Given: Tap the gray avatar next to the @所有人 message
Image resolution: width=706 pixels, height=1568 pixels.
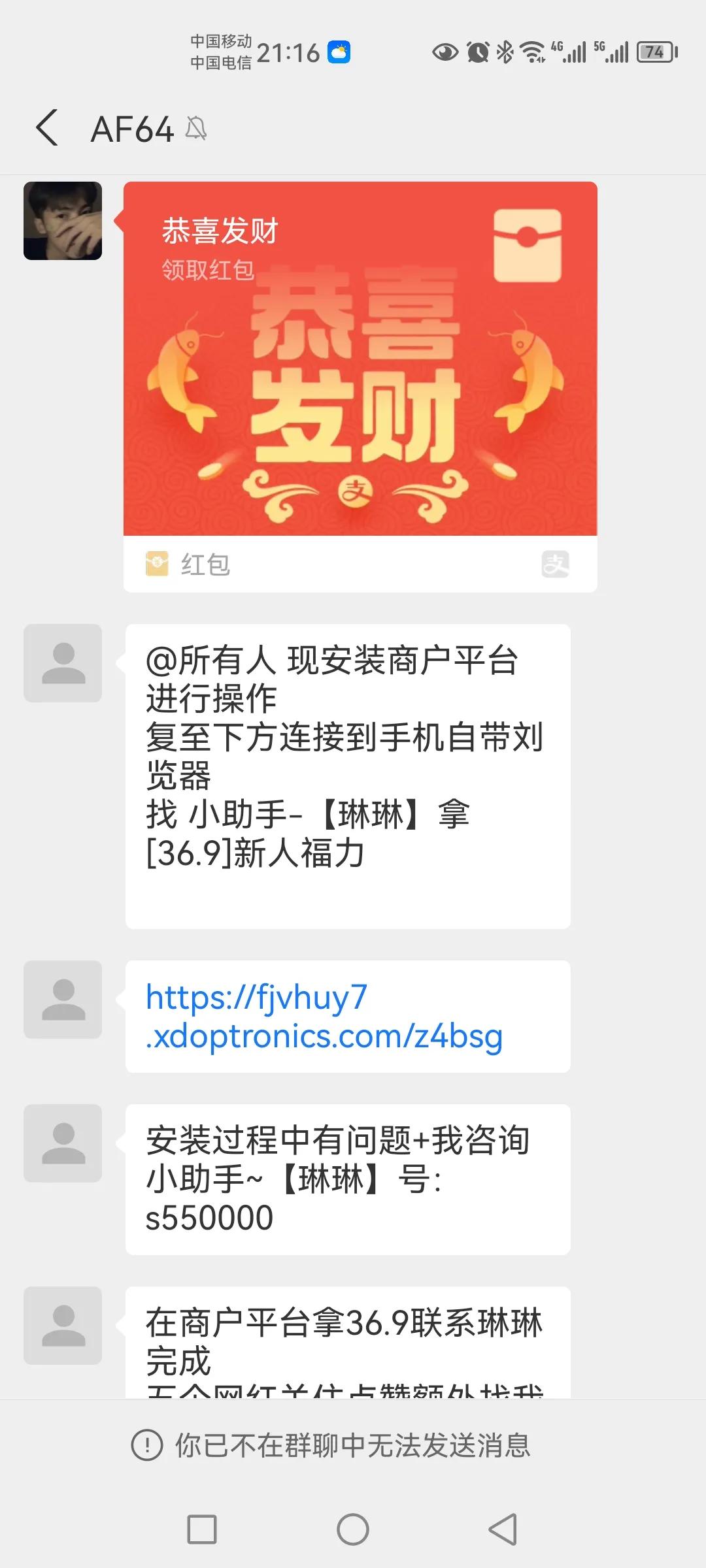Looking at the screenshot, I should pos(63,663).
